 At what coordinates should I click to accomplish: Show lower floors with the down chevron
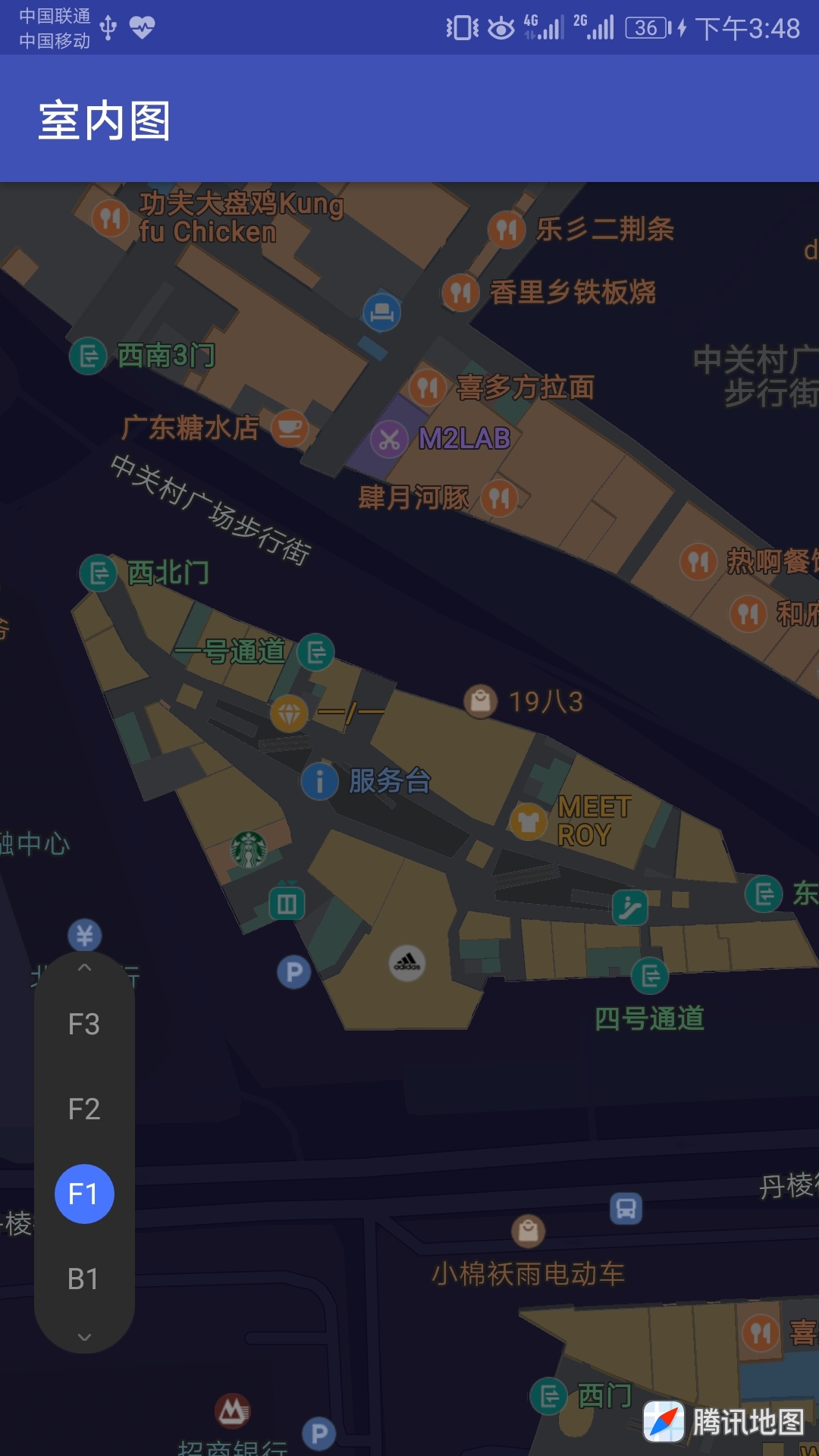(x=85, y=1337)
